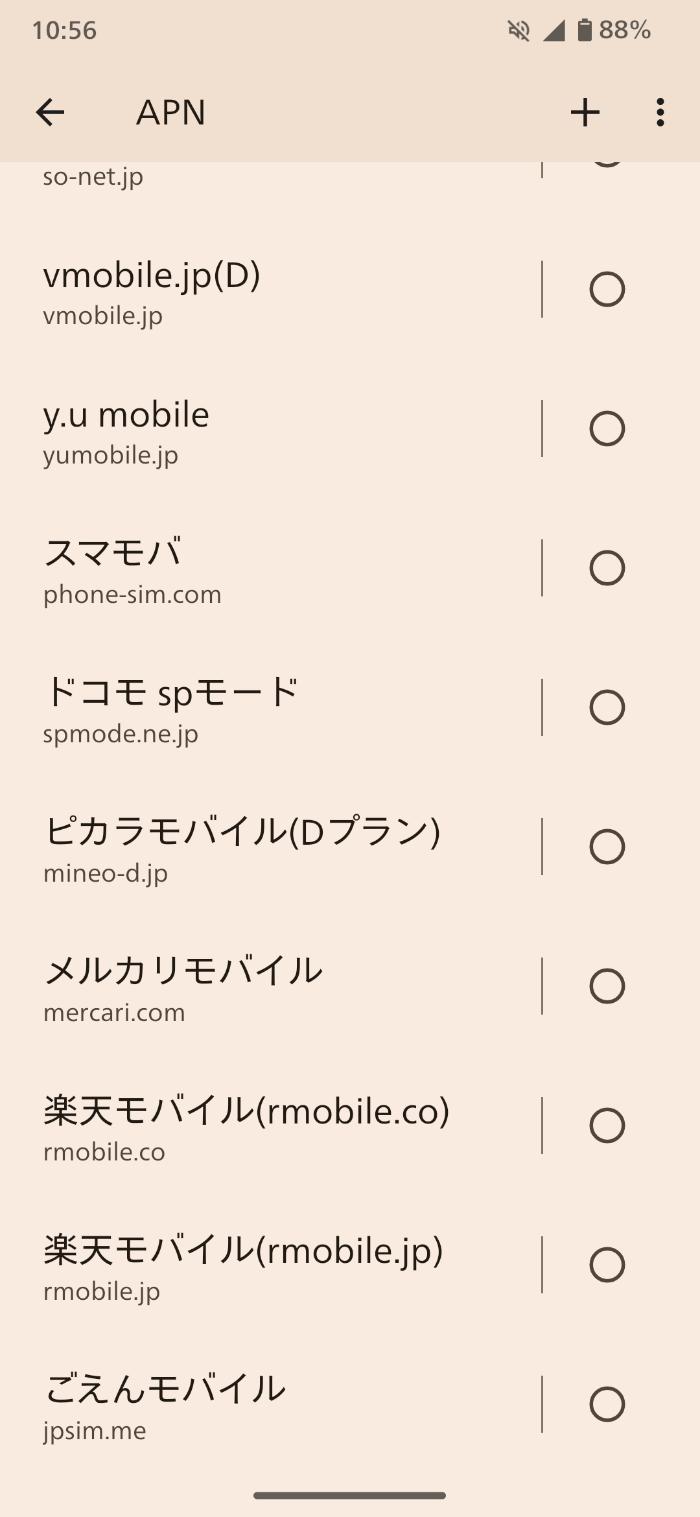This screenshot has width=700, height=1517.
Task: Select the メルカリモバイル radio button
Action: pos(607,986)
